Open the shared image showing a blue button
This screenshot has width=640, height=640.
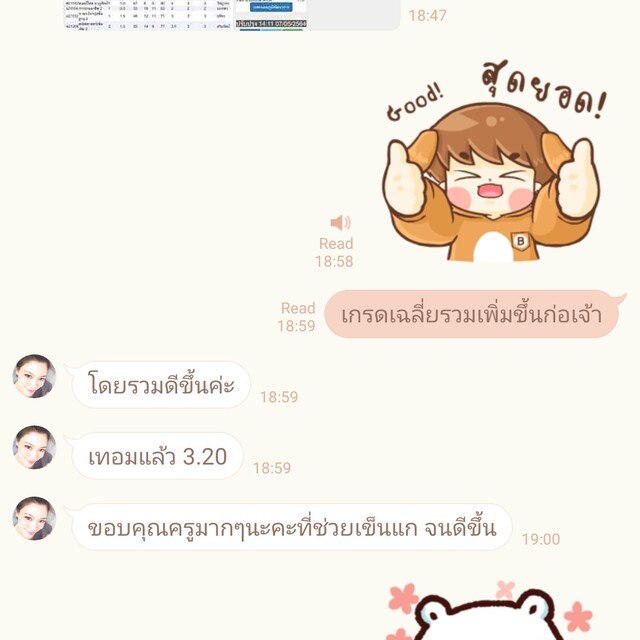271,14
